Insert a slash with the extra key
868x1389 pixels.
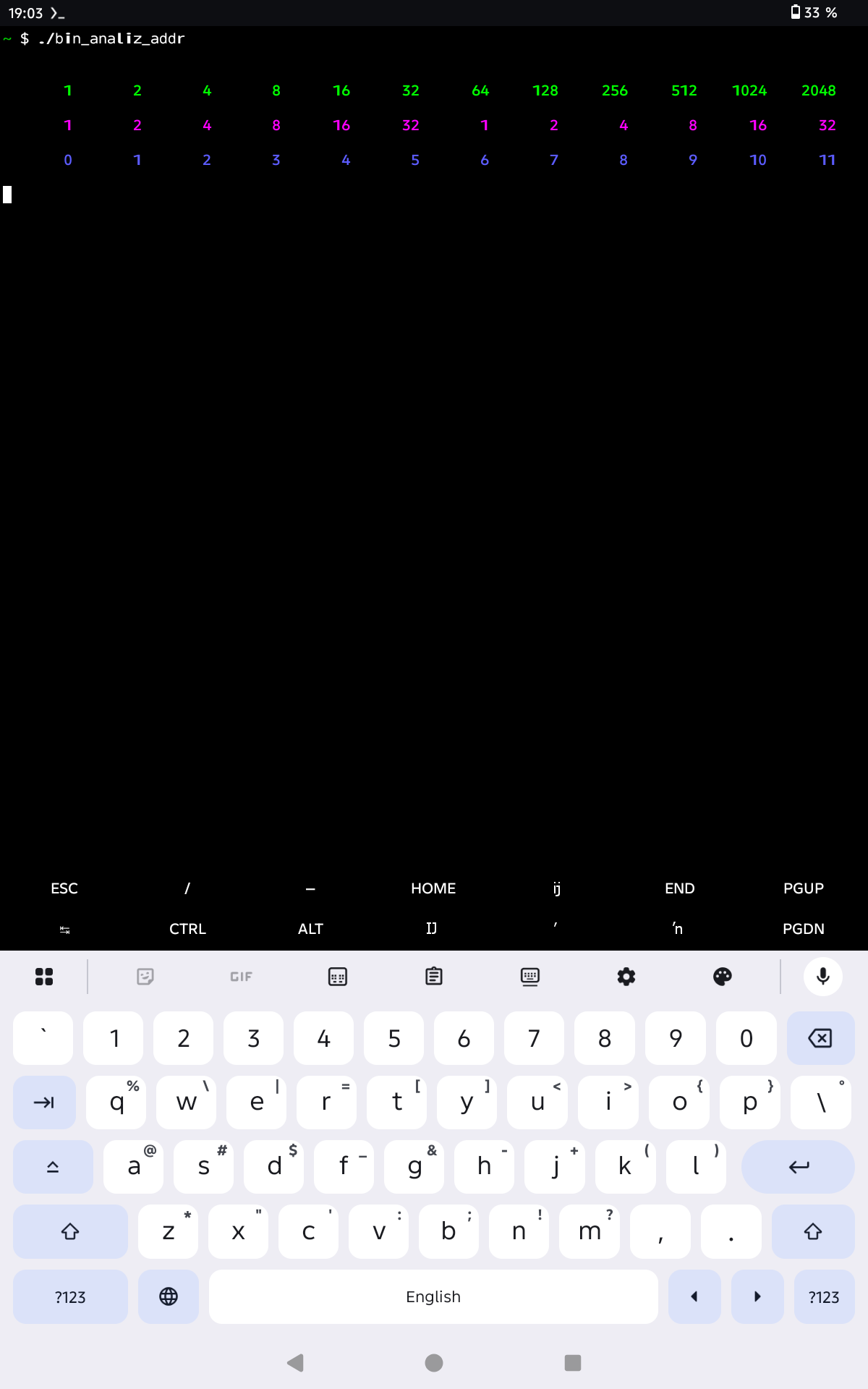[187, 888]
